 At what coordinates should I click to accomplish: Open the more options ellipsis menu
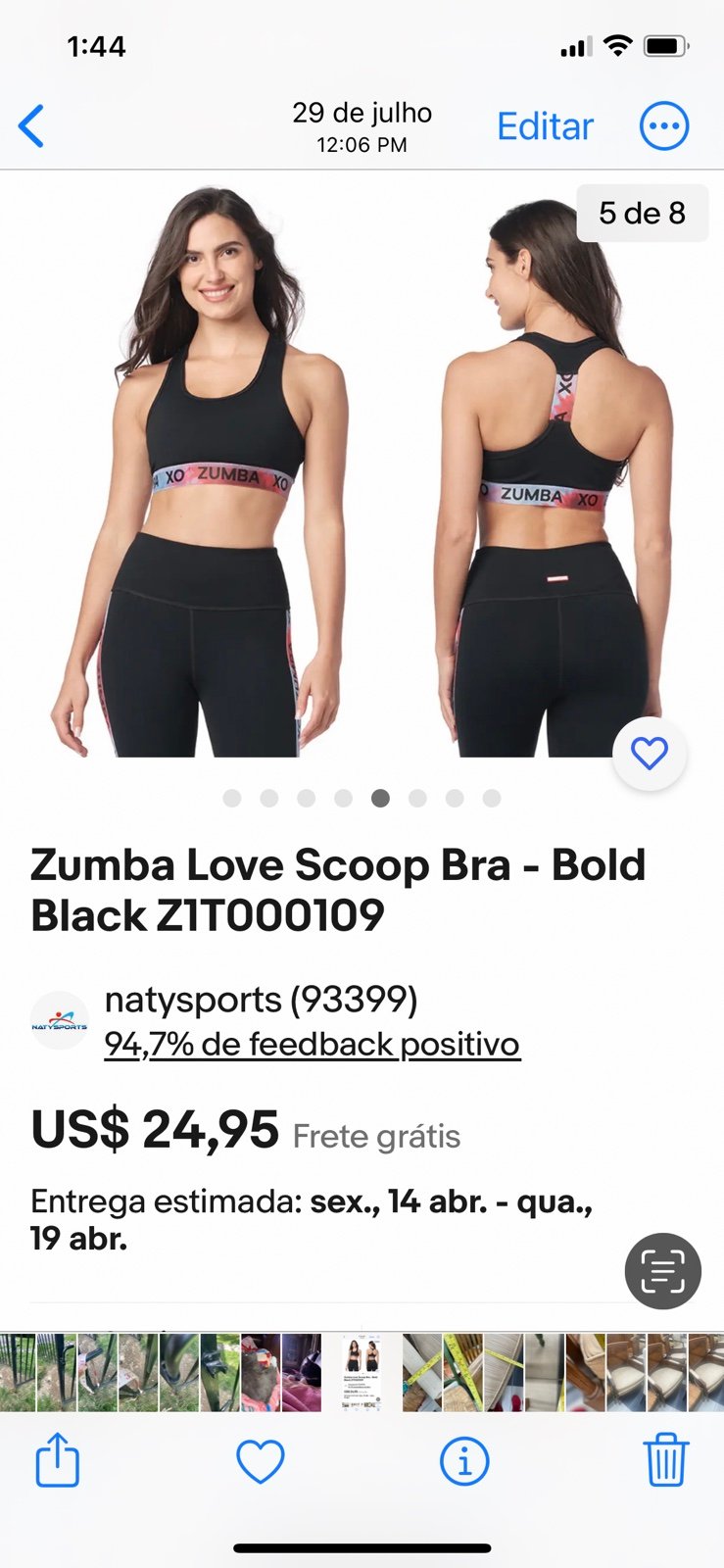[x=664, y=126]
